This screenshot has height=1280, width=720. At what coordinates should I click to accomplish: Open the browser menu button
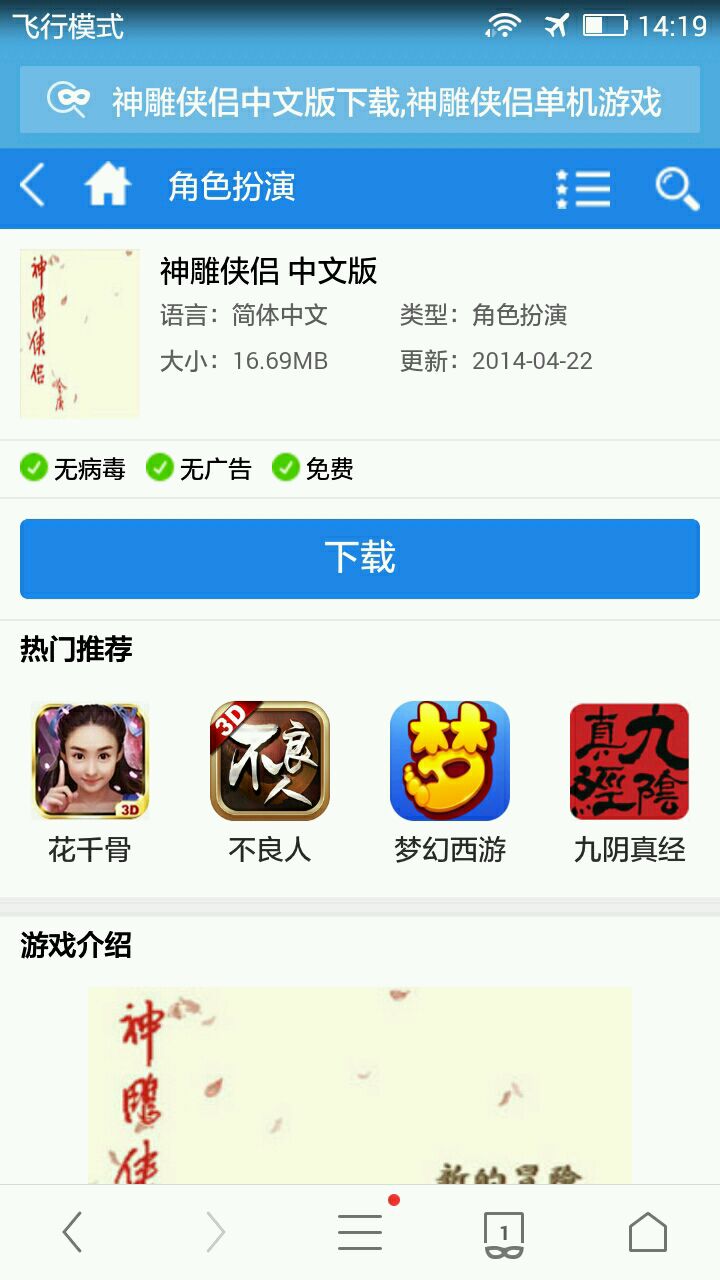[360, 1232]
